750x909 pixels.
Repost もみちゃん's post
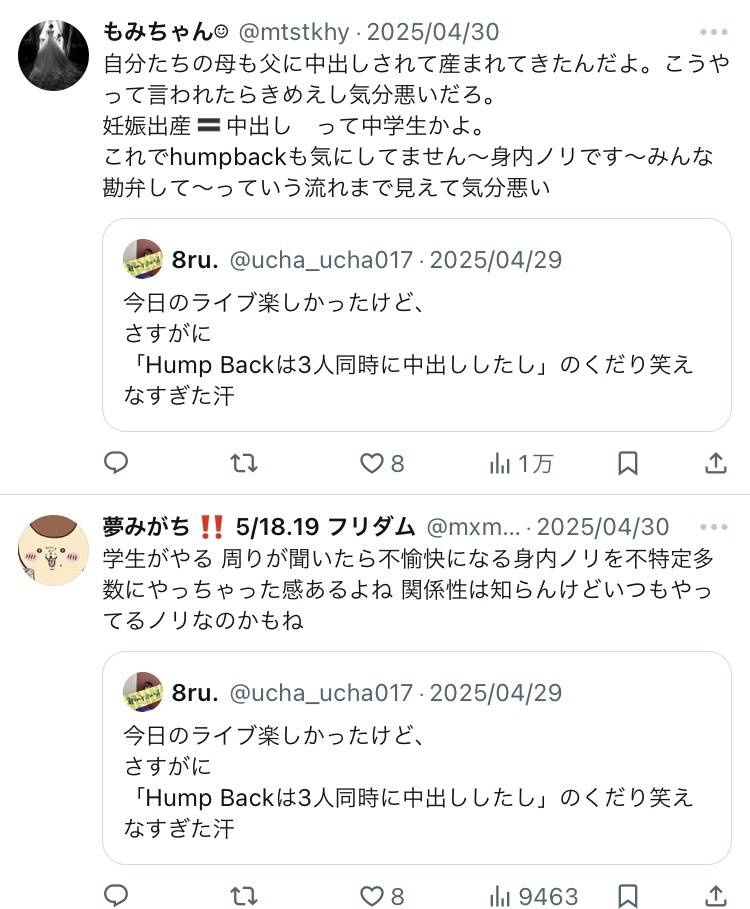244,463
